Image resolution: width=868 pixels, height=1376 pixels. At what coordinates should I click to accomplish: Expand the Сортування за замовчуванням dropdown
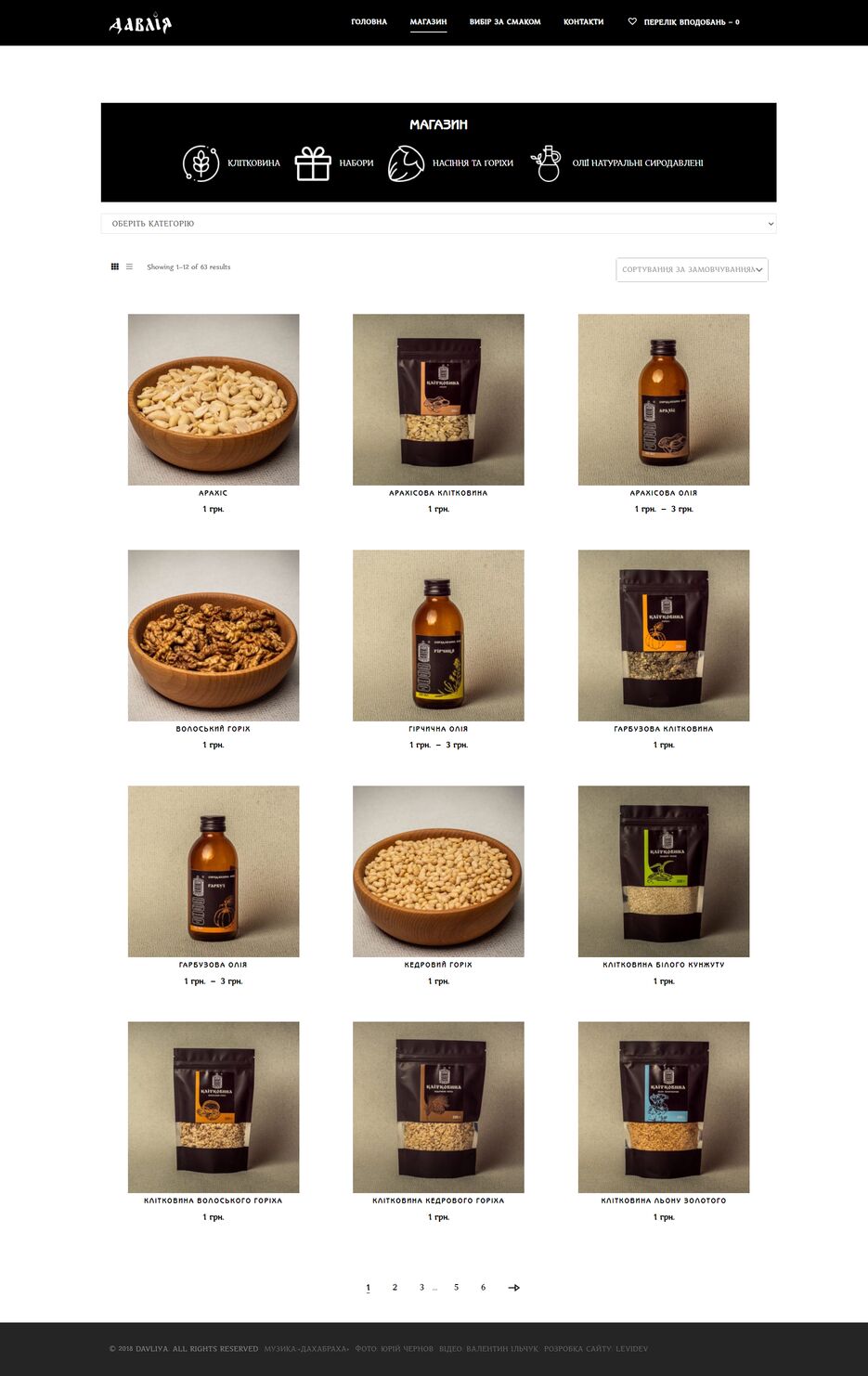pos(692,269)
